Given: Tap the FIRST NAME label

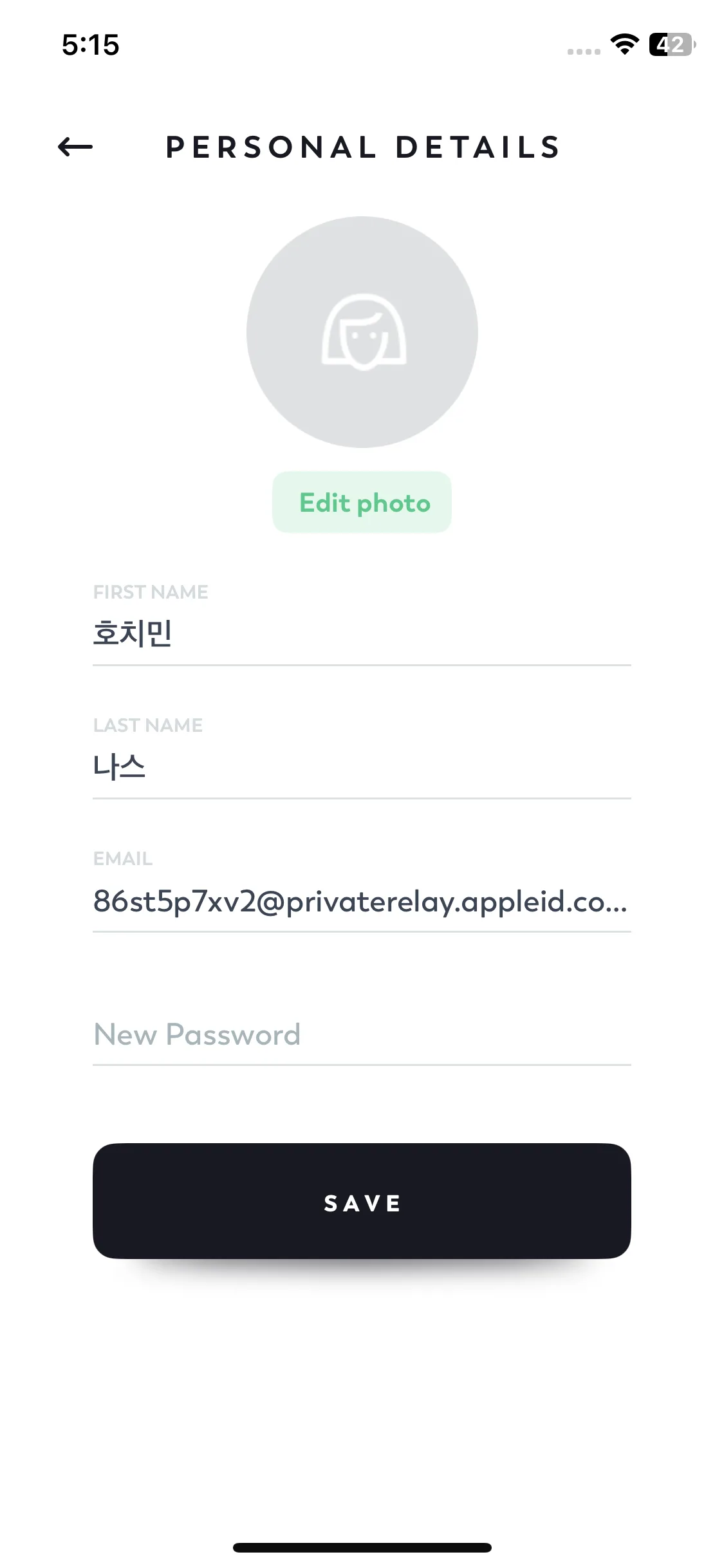Looking at the screenshot, I should 150,592.
